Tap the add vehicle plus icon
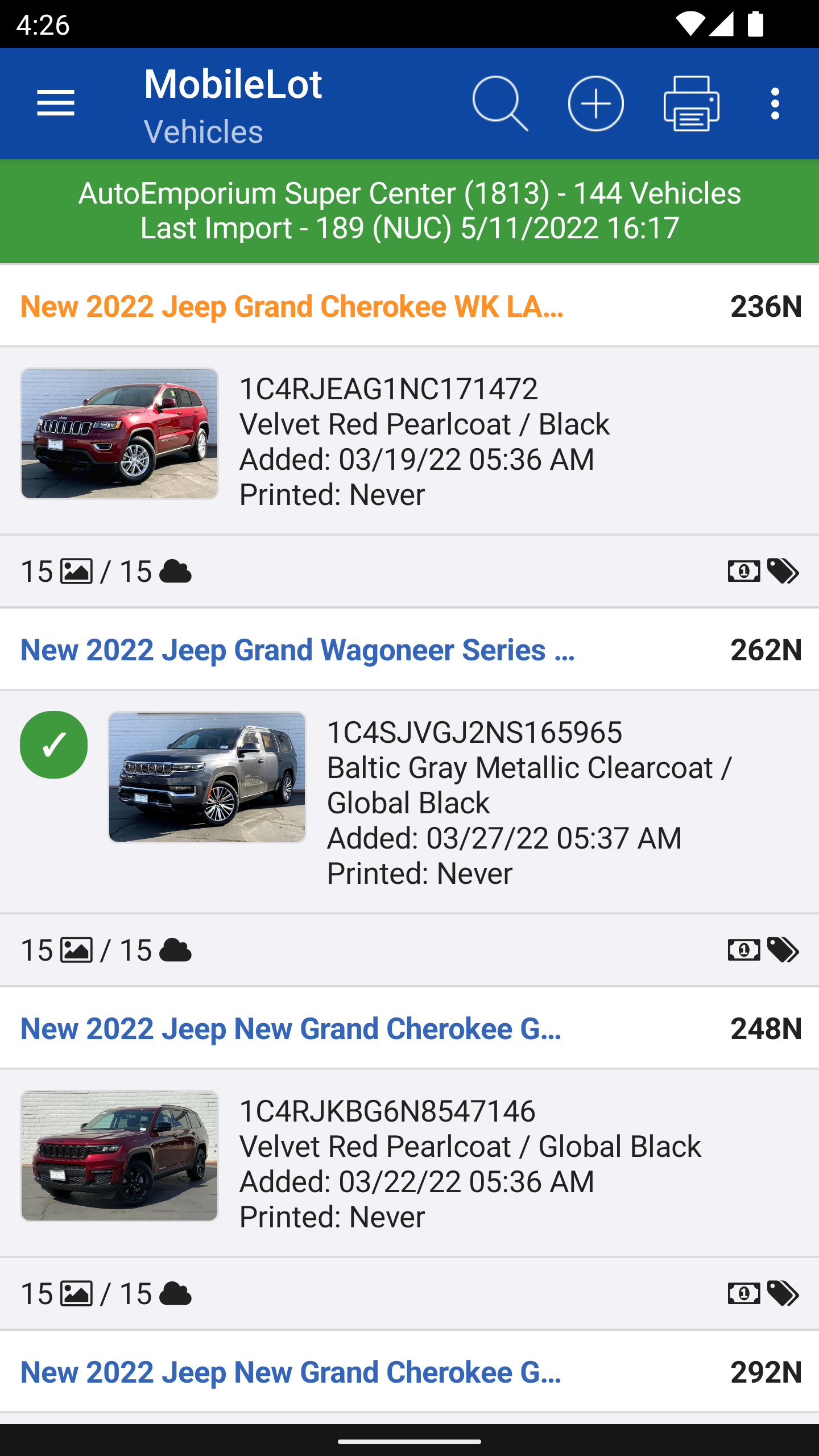The height and width of the screenshot is (1456, 819). pos(595,103)
